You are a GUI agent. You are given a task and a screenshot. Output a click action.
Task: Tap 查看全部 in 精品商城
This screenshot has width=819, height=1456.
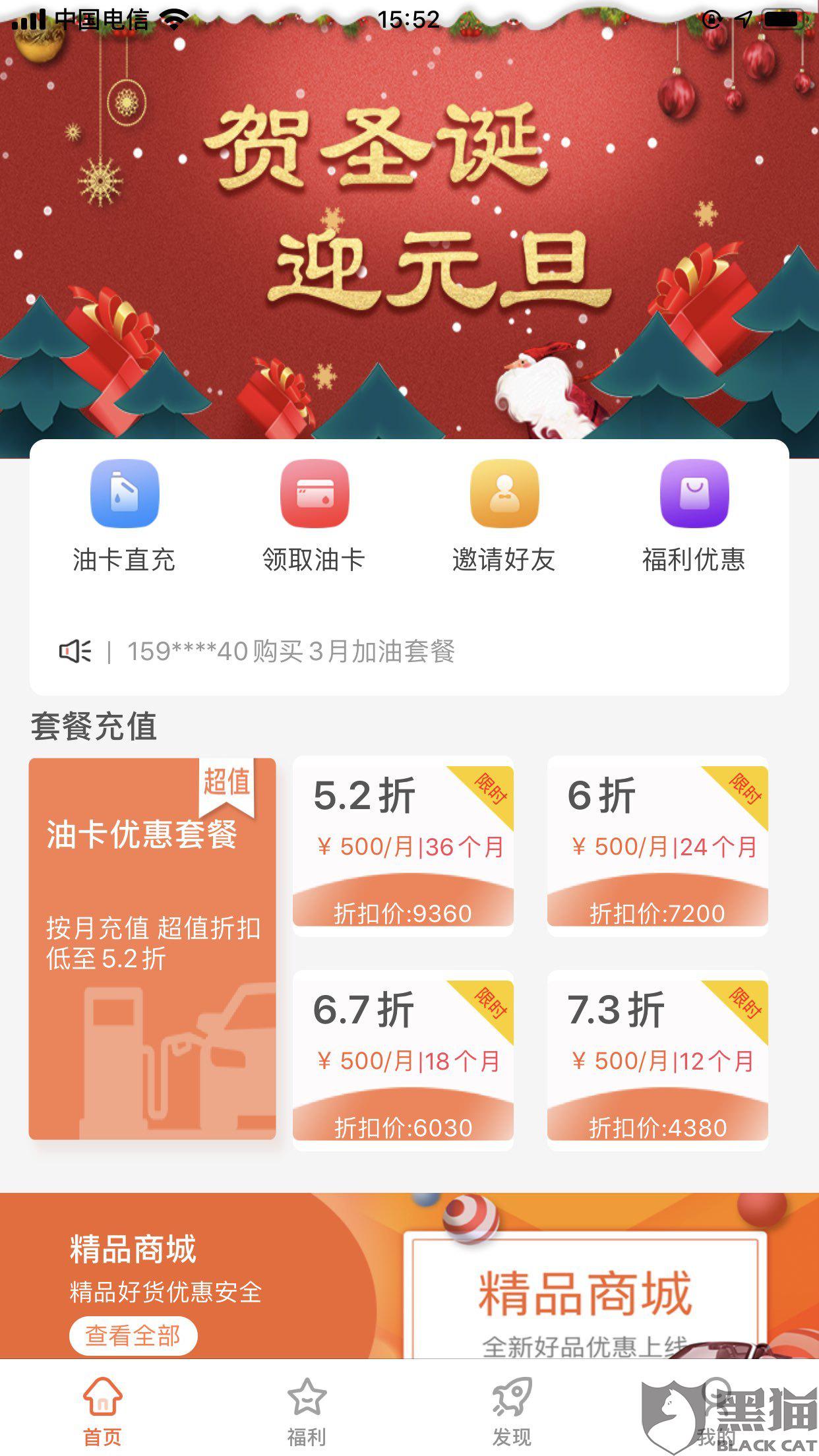click(x=133, y=1336)
